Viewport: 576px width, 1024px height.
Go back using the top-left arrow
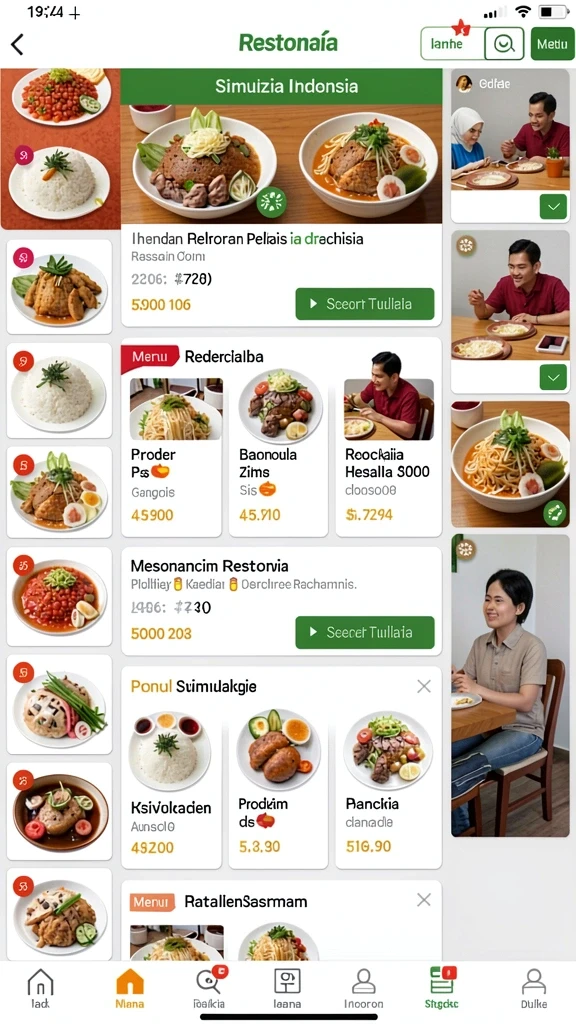[18, 44]
